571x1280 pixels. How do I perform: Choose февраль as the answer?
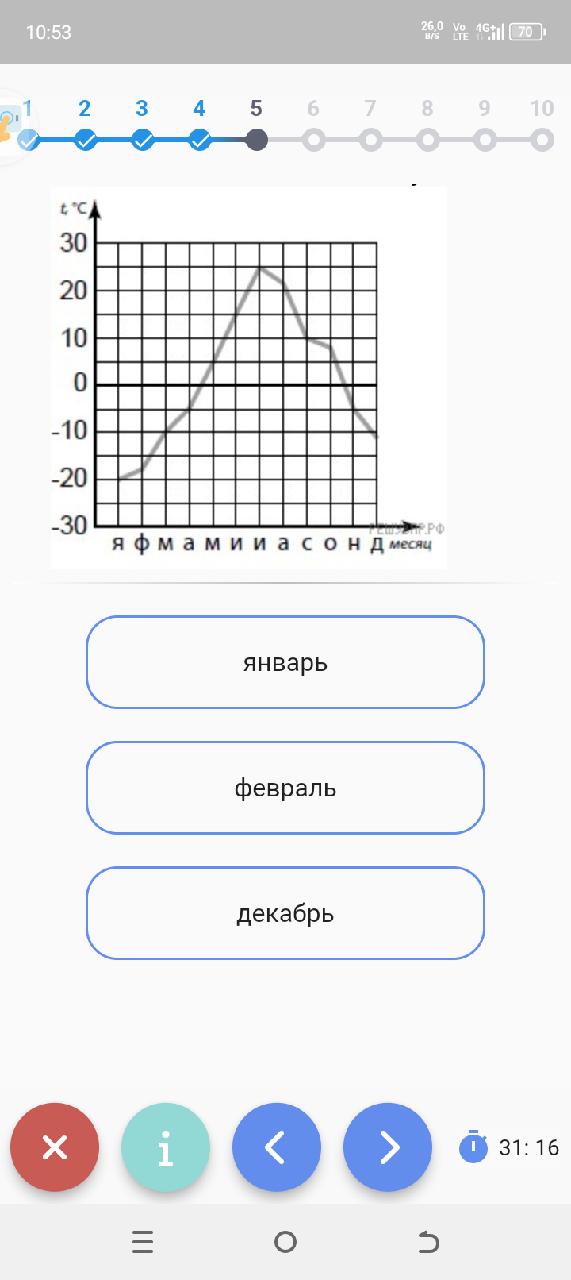(285, 788)
